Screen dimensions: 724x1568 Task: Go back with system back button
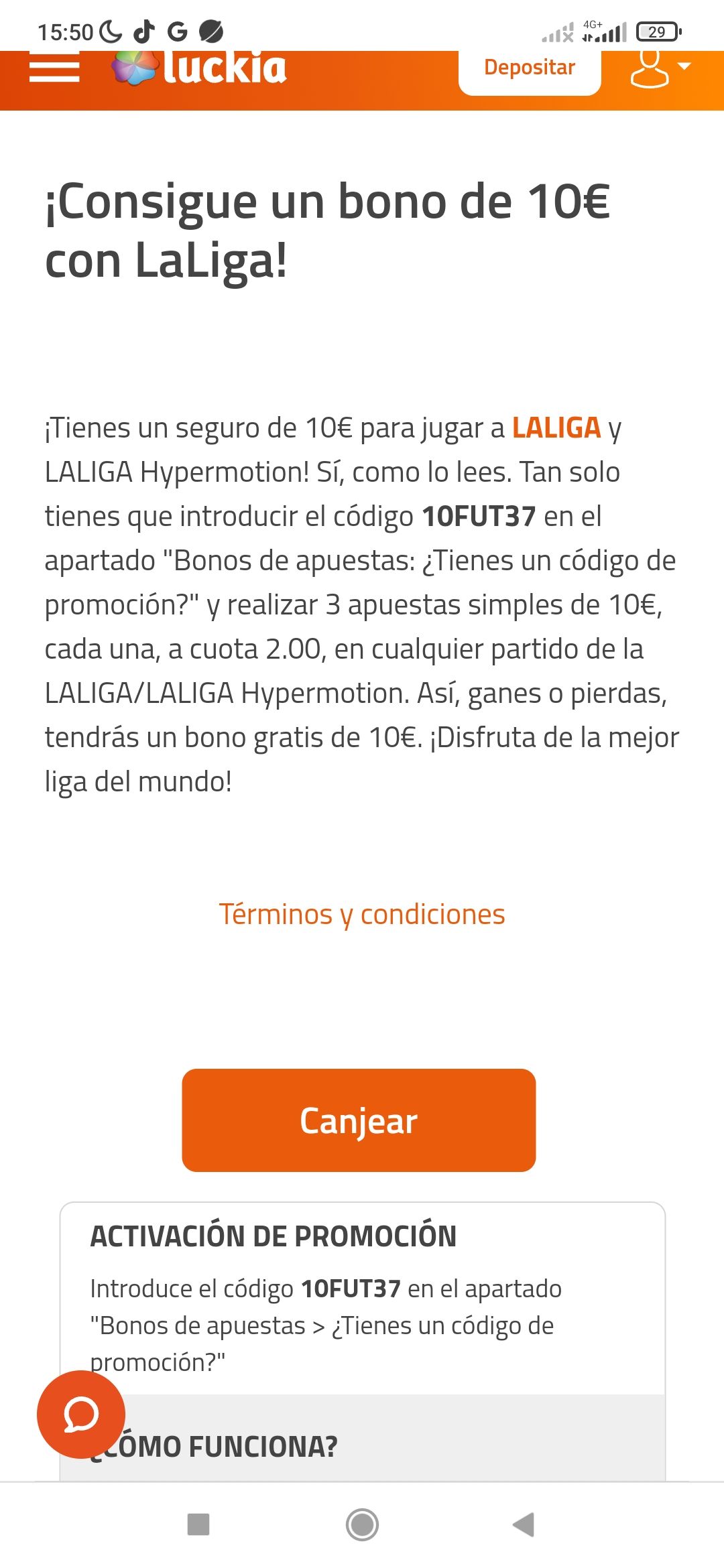pos(524,1524)
